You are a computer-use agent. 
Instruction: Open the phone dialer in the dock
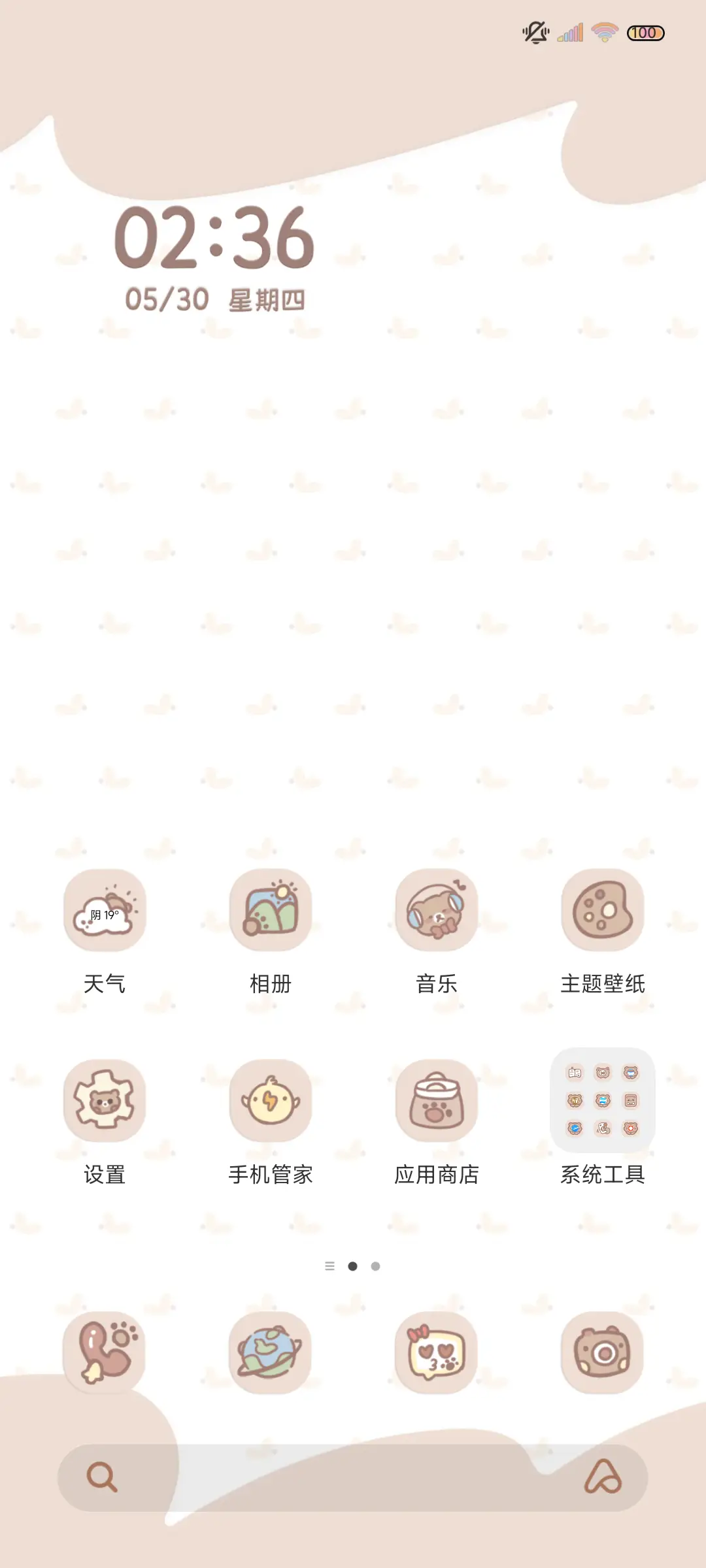pos(105,1354)
